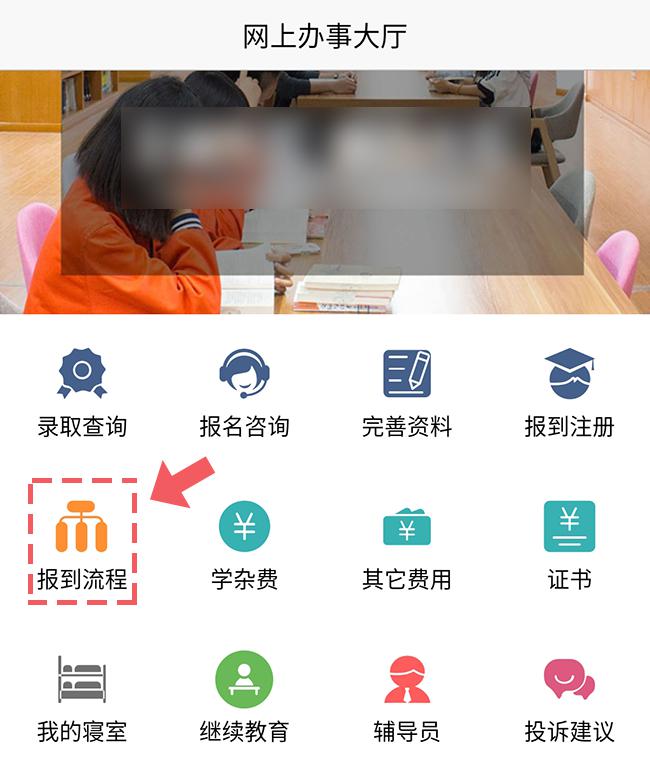View 其它费用 other fees
Screen dimensions: 650x780
click(x=406, y=543)
